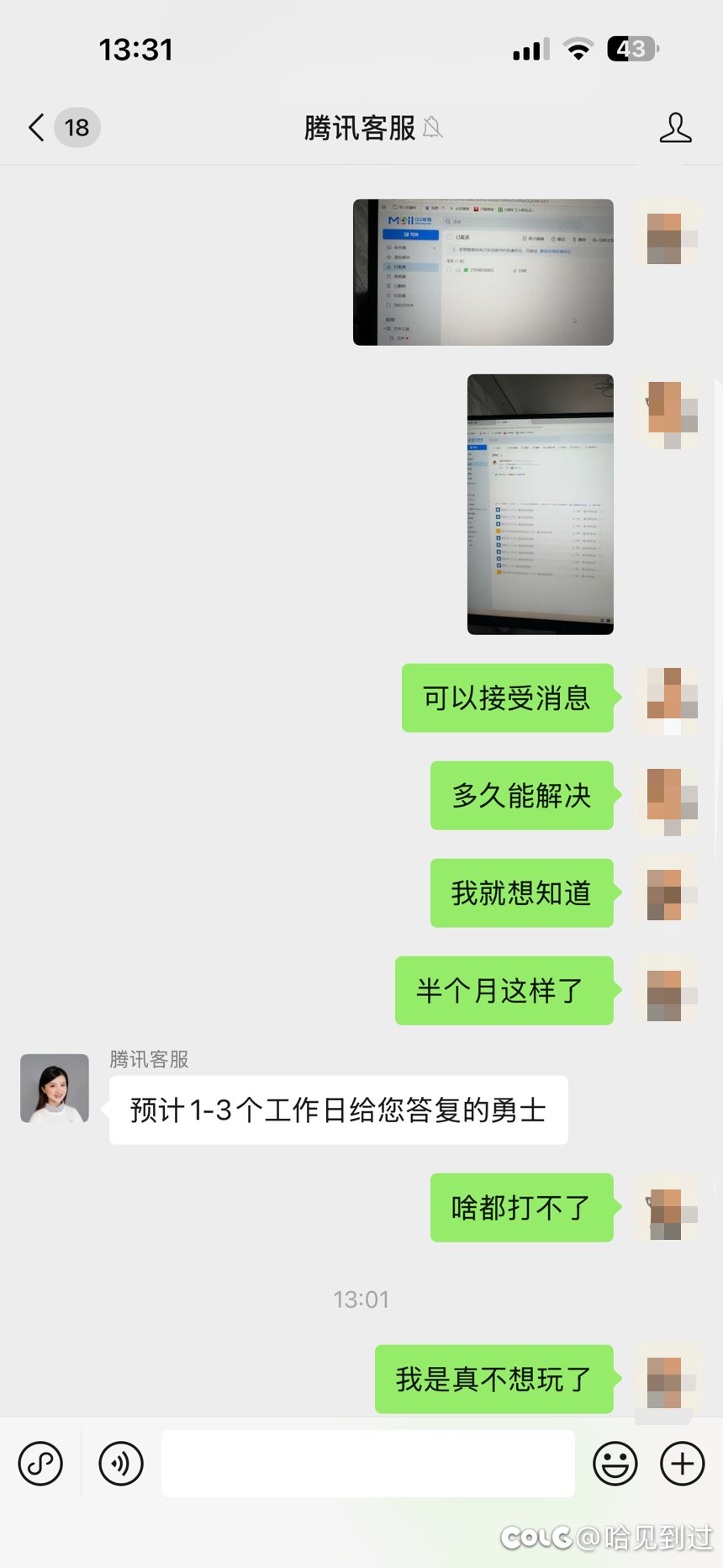Open the plus attachments menu
The width and height of the screenshot is (723, 1568).
(x=682, y=1464)
